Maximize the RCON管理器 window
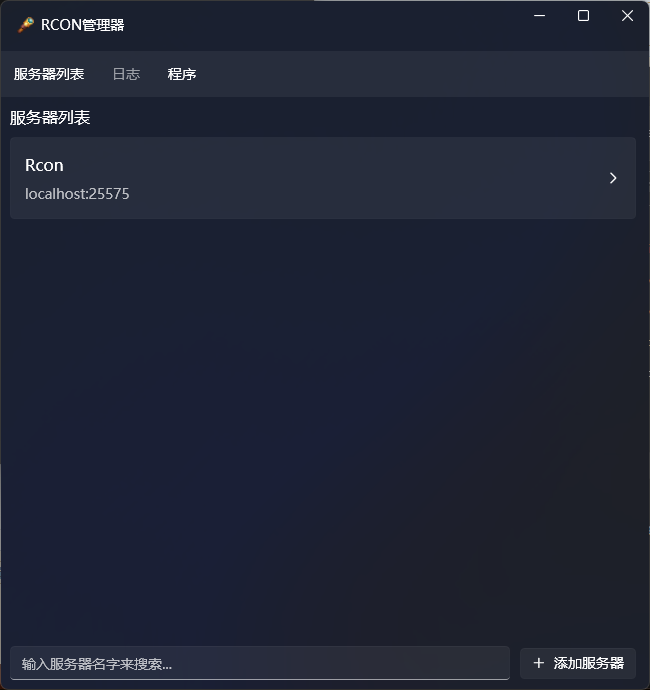This screenshot has height=690, width=650. point(584,16)
